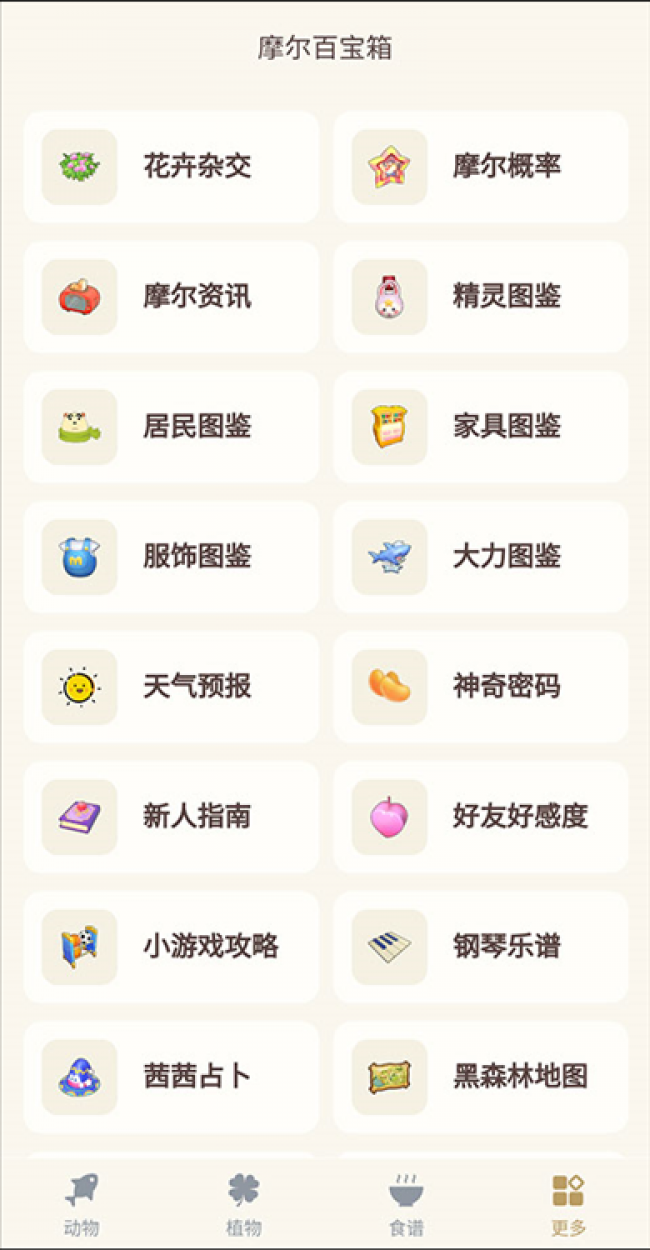Image resolution: width=650 pixels, height=1250 pixels.
Task: Open 钢琴乐谱 sheet music
Action: (481, 947)
